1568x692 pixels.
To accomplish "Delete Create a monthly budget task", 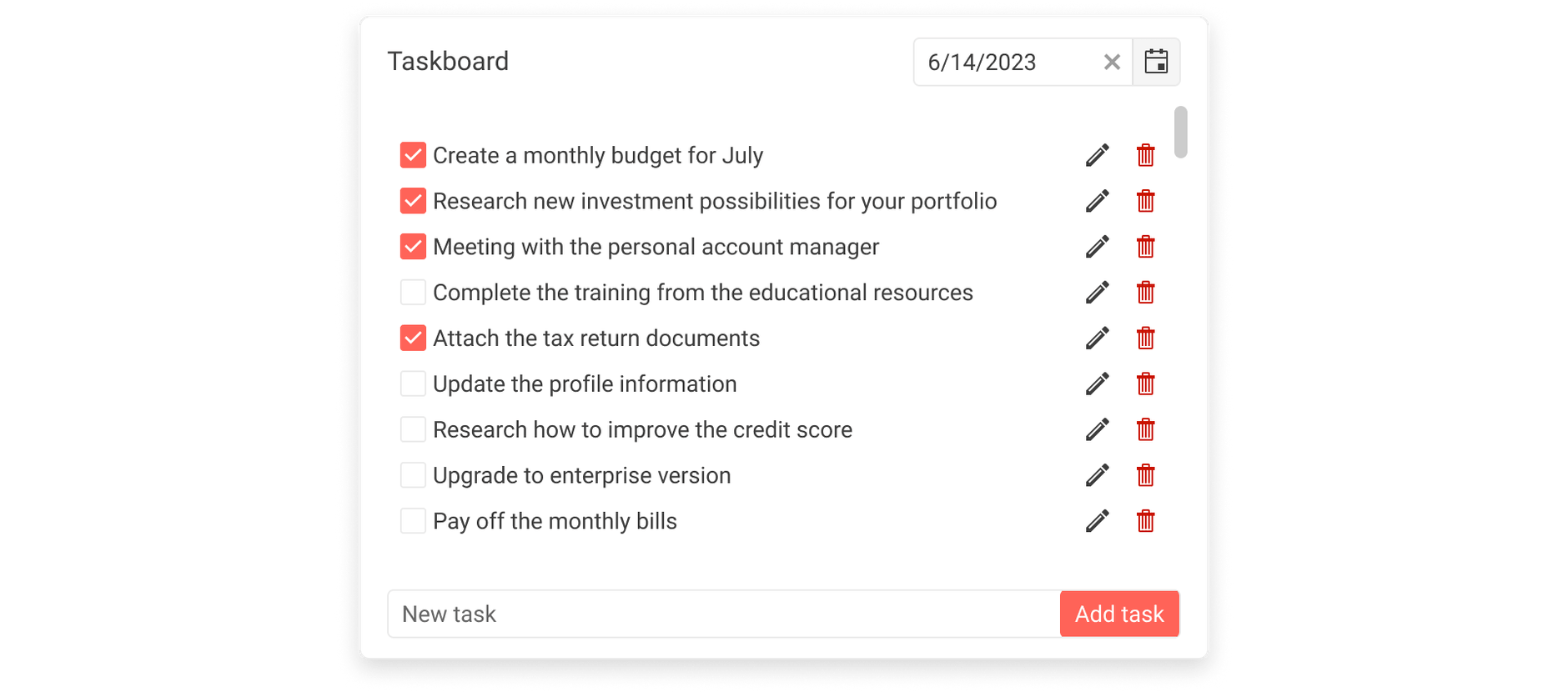I will (1146, 155).
